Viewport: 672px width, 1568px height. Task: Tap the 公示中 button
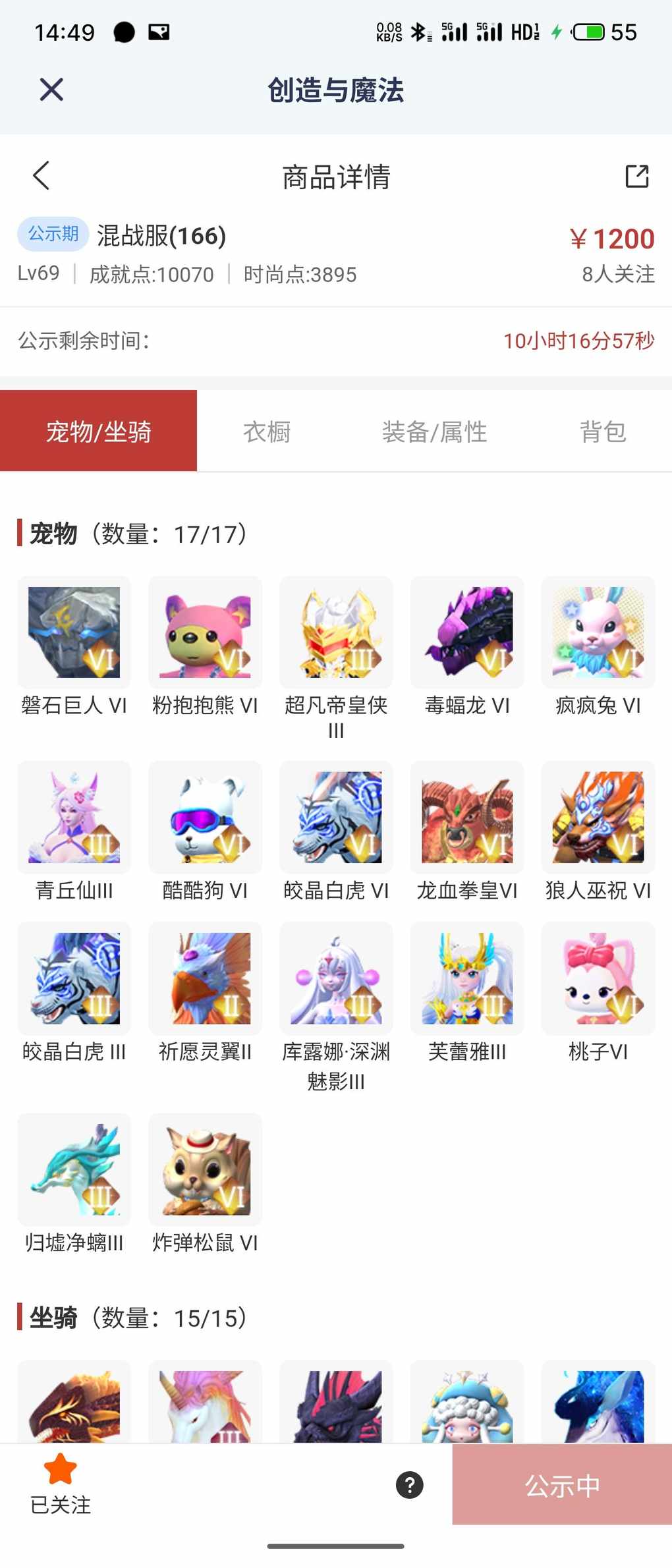tap(562, 1485)
